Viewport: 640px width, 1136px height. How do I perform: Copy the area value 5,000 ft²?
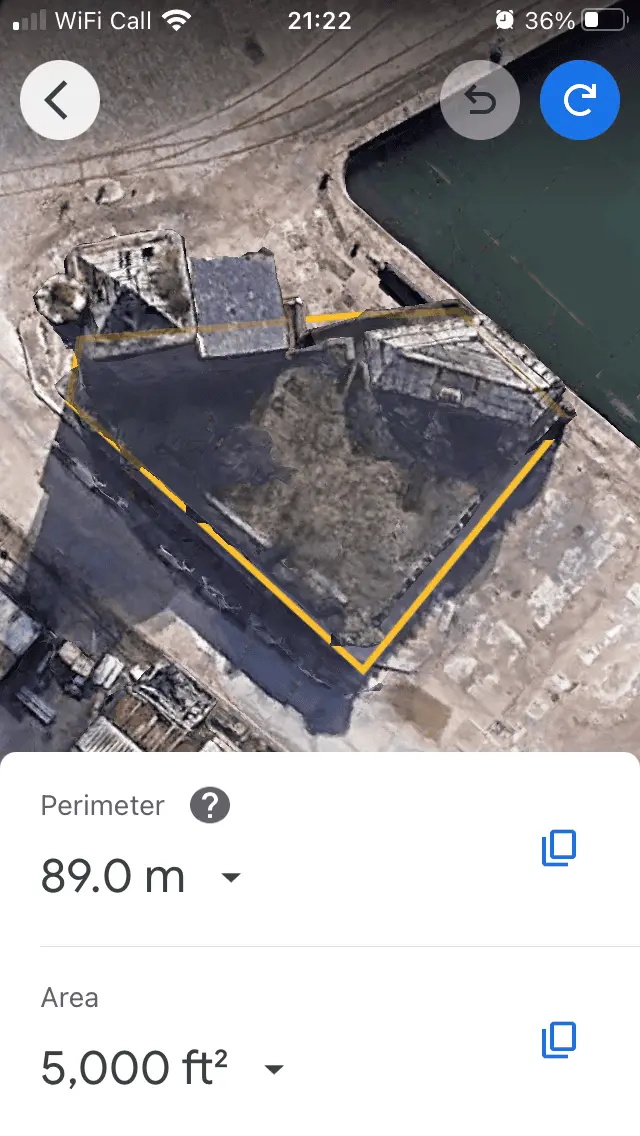click(x=559, y=1040)
